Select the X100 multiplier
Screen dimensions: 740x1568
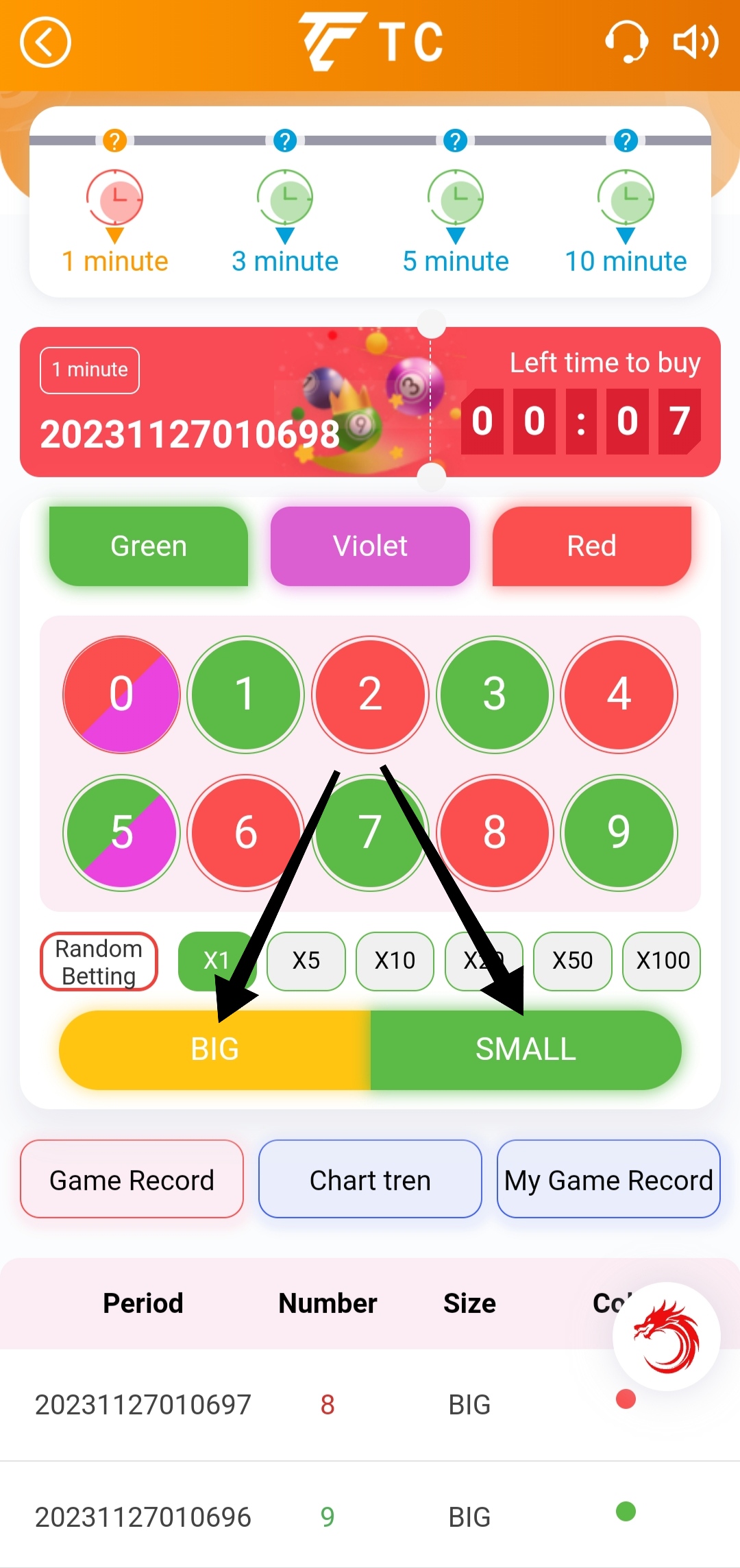coord(662,961)
